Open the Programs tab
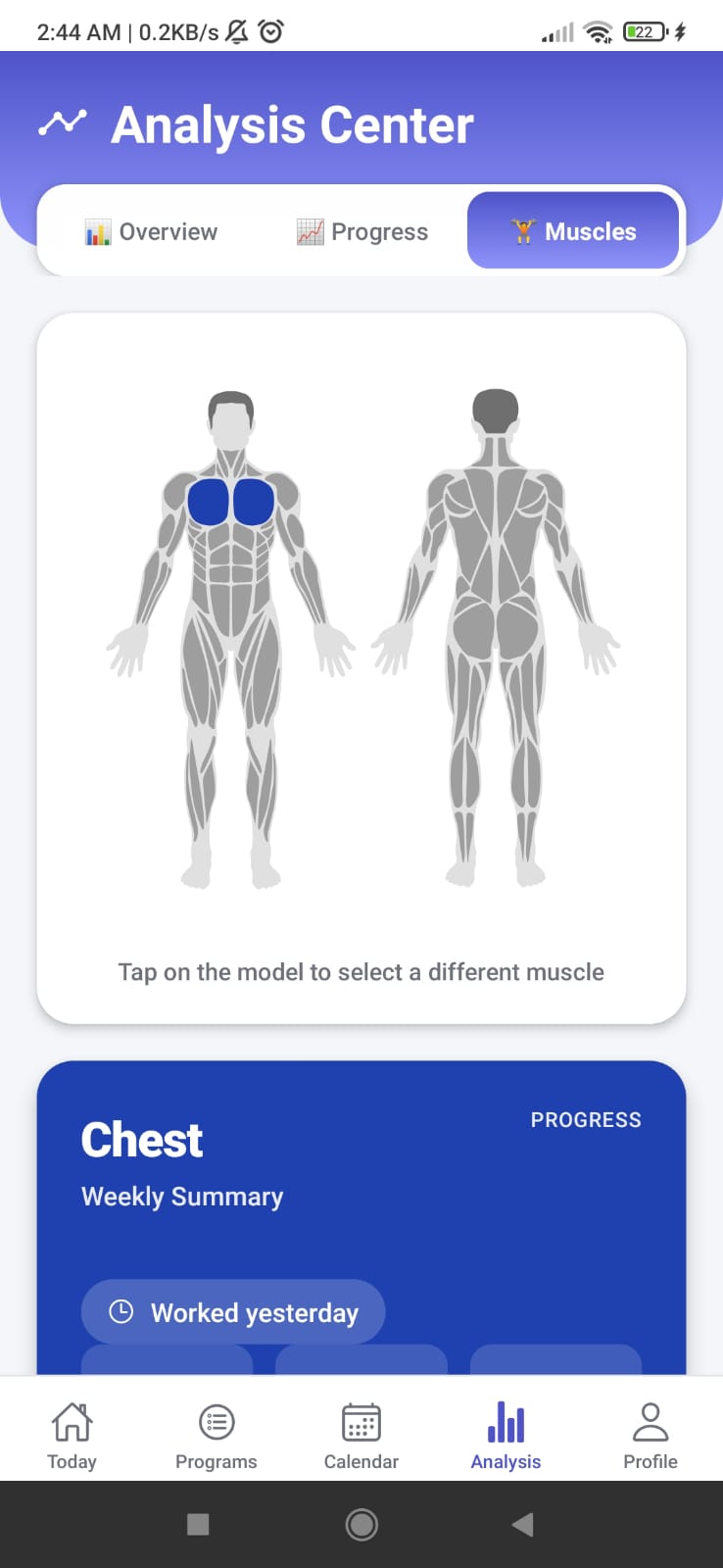723x1568 pixels. click(x=216, y=1435)
